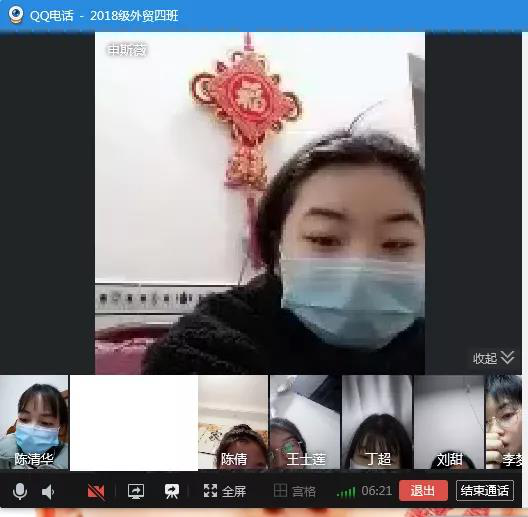Select 陈倩's video tile
This screenshot has height=517, width=528.
coord(233,422)
